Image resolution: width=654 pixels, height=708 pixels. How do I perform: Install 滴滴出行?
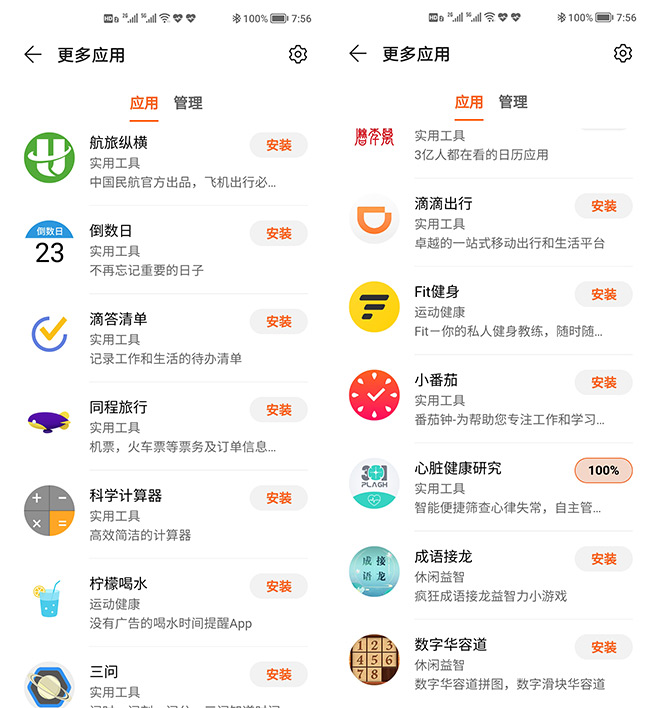click(x=603, y=206)
